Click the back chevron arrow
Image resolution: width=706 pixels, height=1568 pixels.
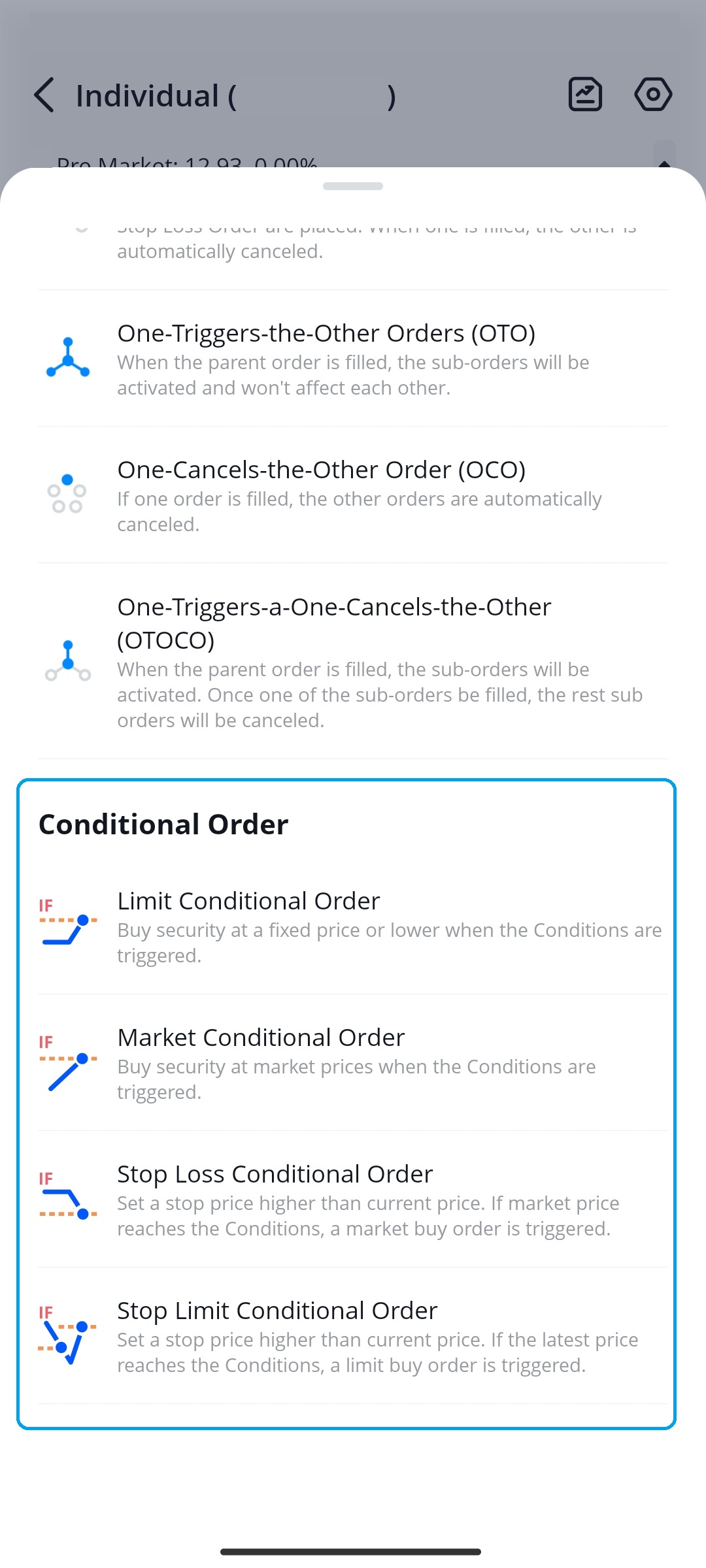click(x=43, y=94)
